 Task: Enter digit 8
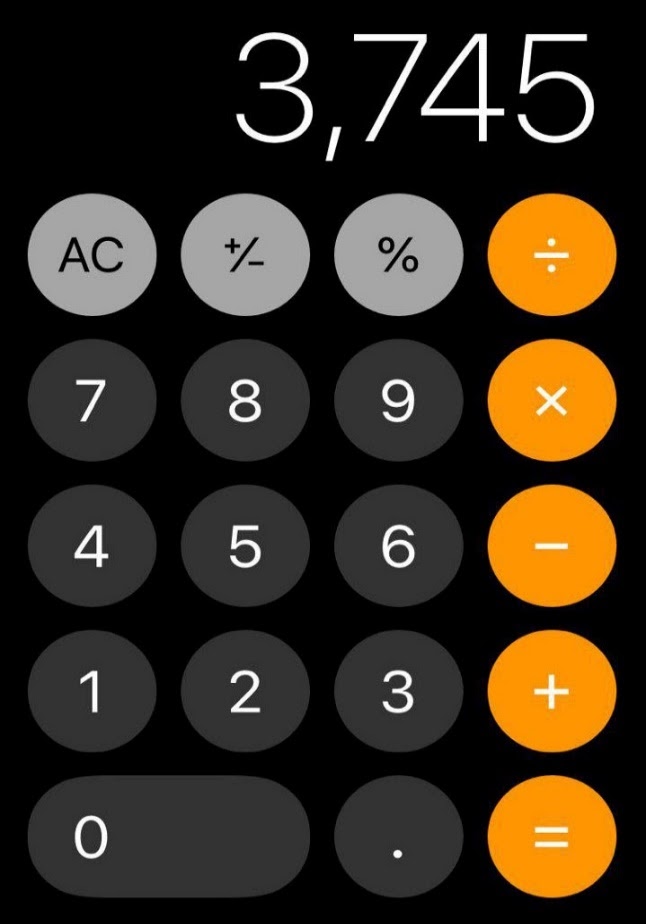(x=245, y=403)
